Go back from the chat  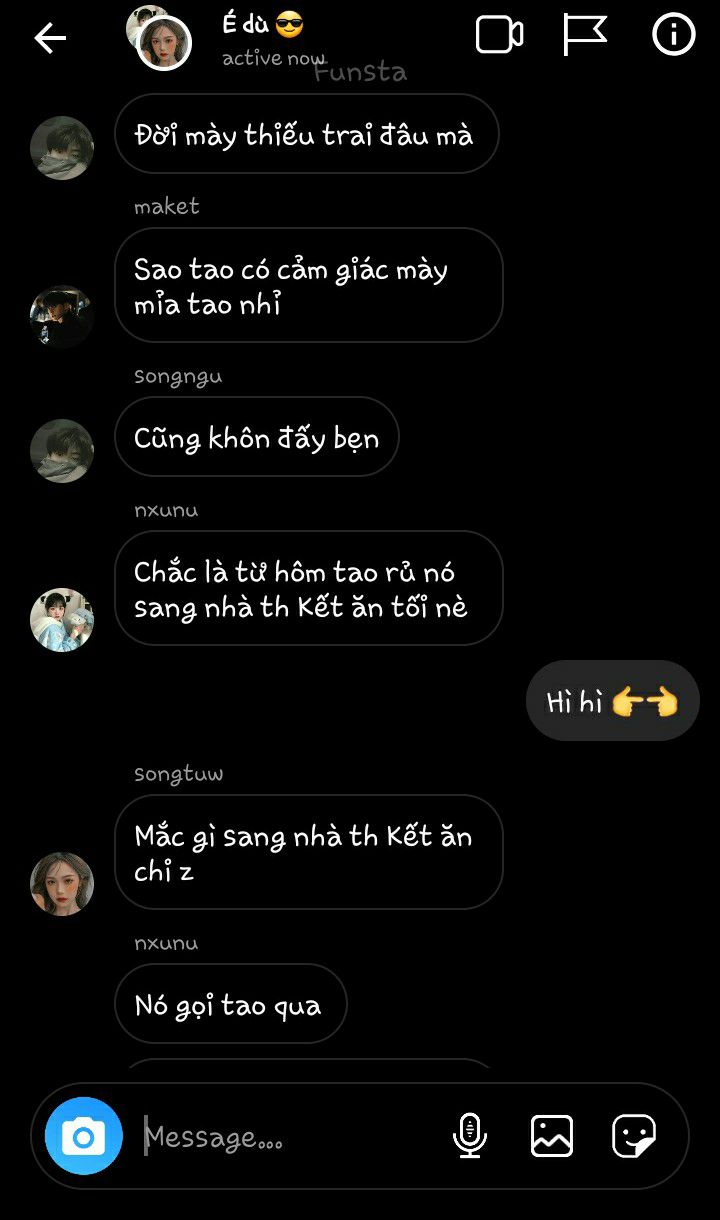pyautogui.click(x=49, y=39)
